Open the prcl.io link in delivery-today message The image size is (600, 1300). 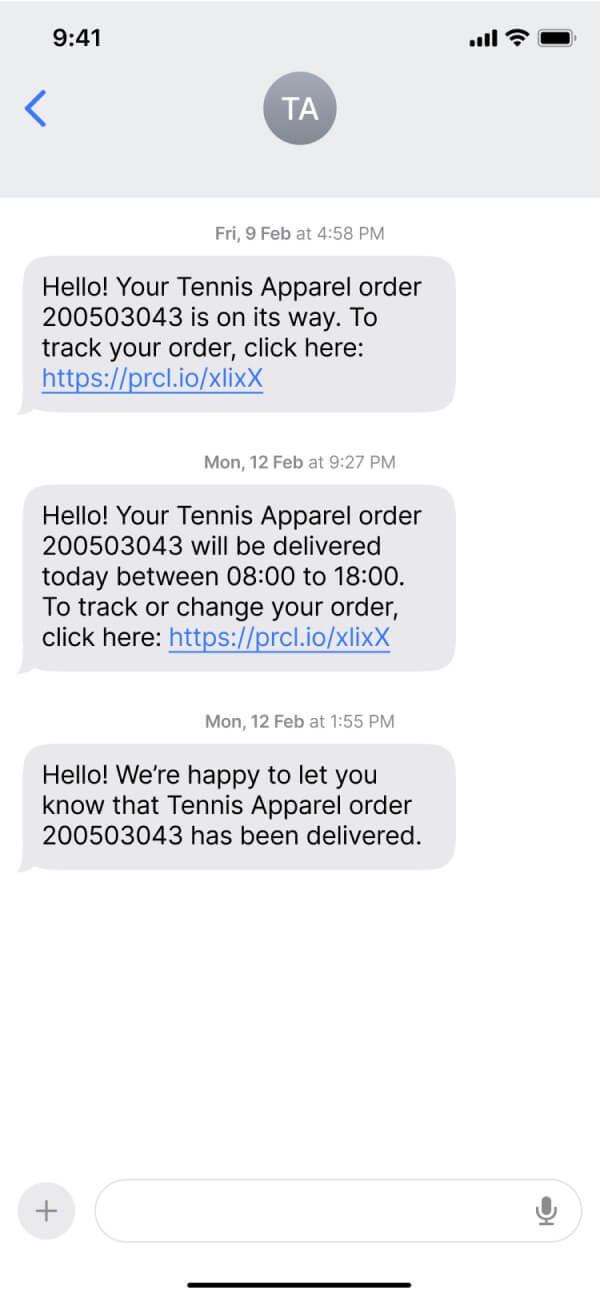click(x=279, y=637)
